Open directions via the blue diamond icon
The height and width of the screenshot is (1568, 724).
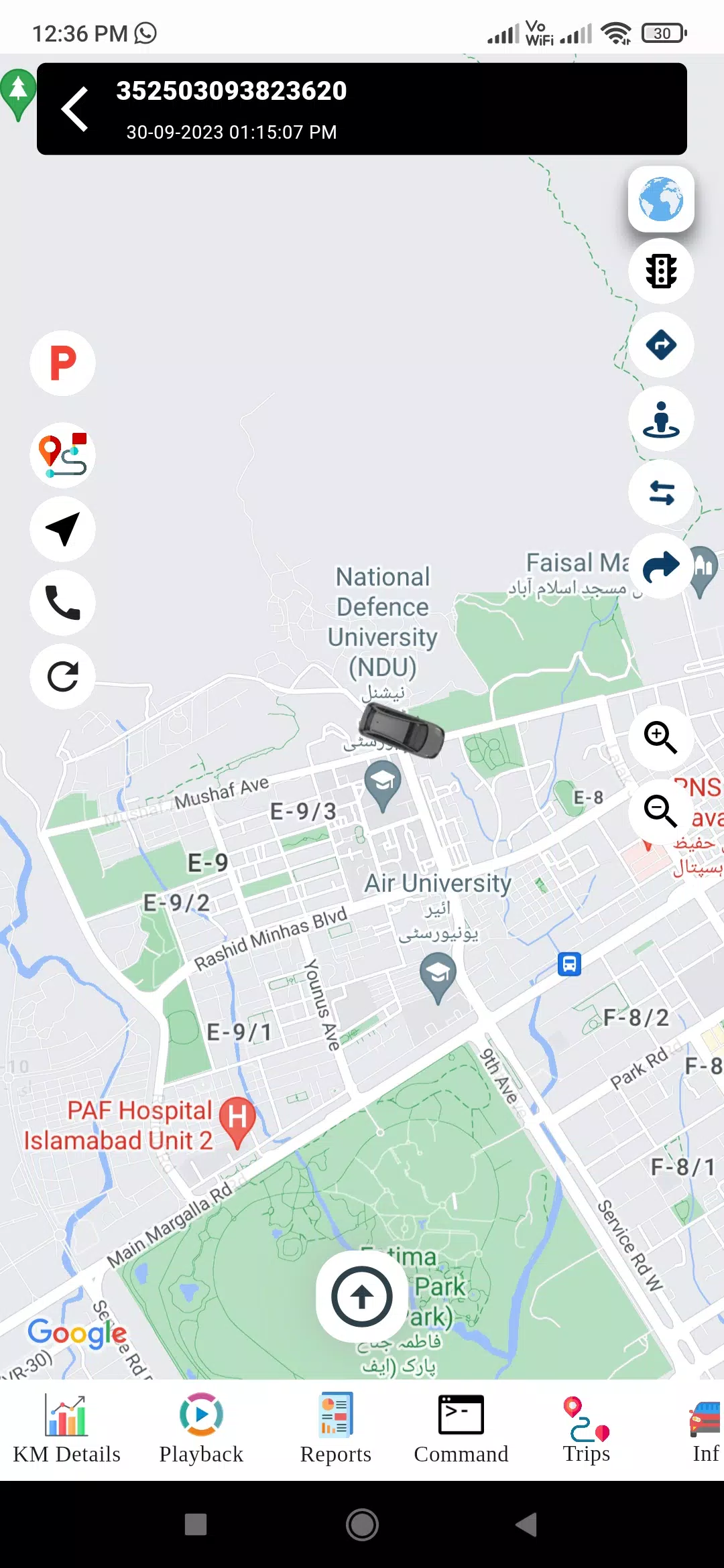coord(661,345)
